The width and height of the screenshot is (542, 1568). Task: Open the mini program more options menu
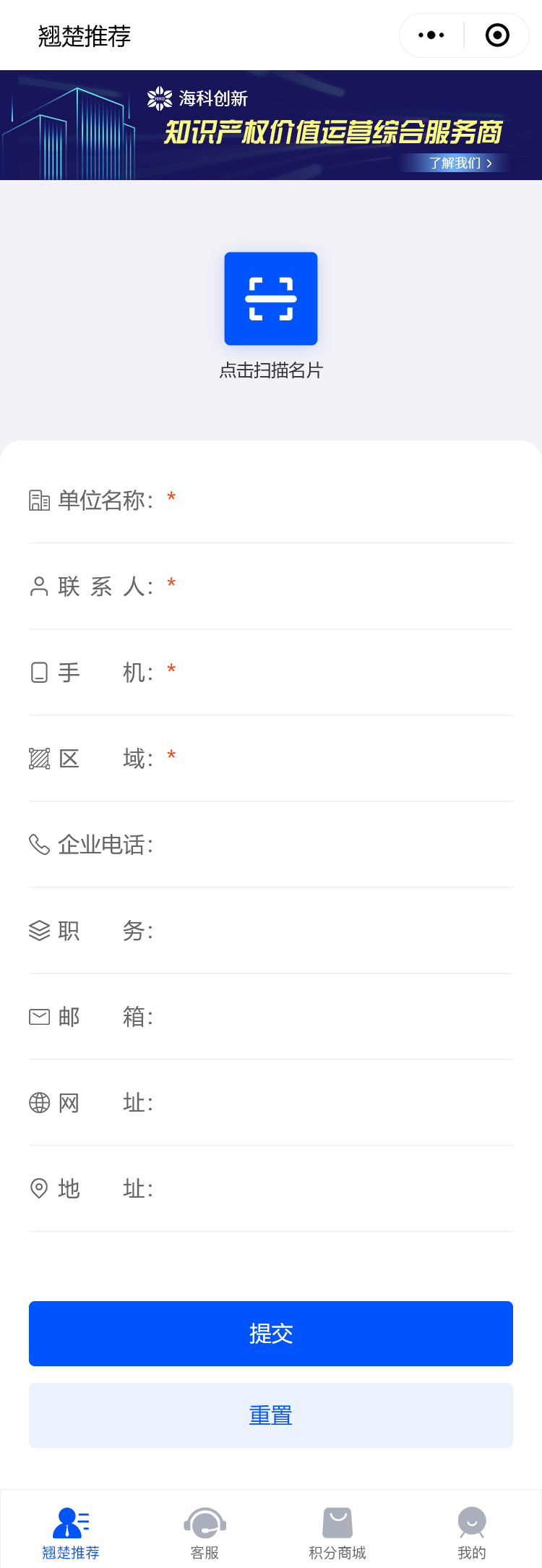431,35
